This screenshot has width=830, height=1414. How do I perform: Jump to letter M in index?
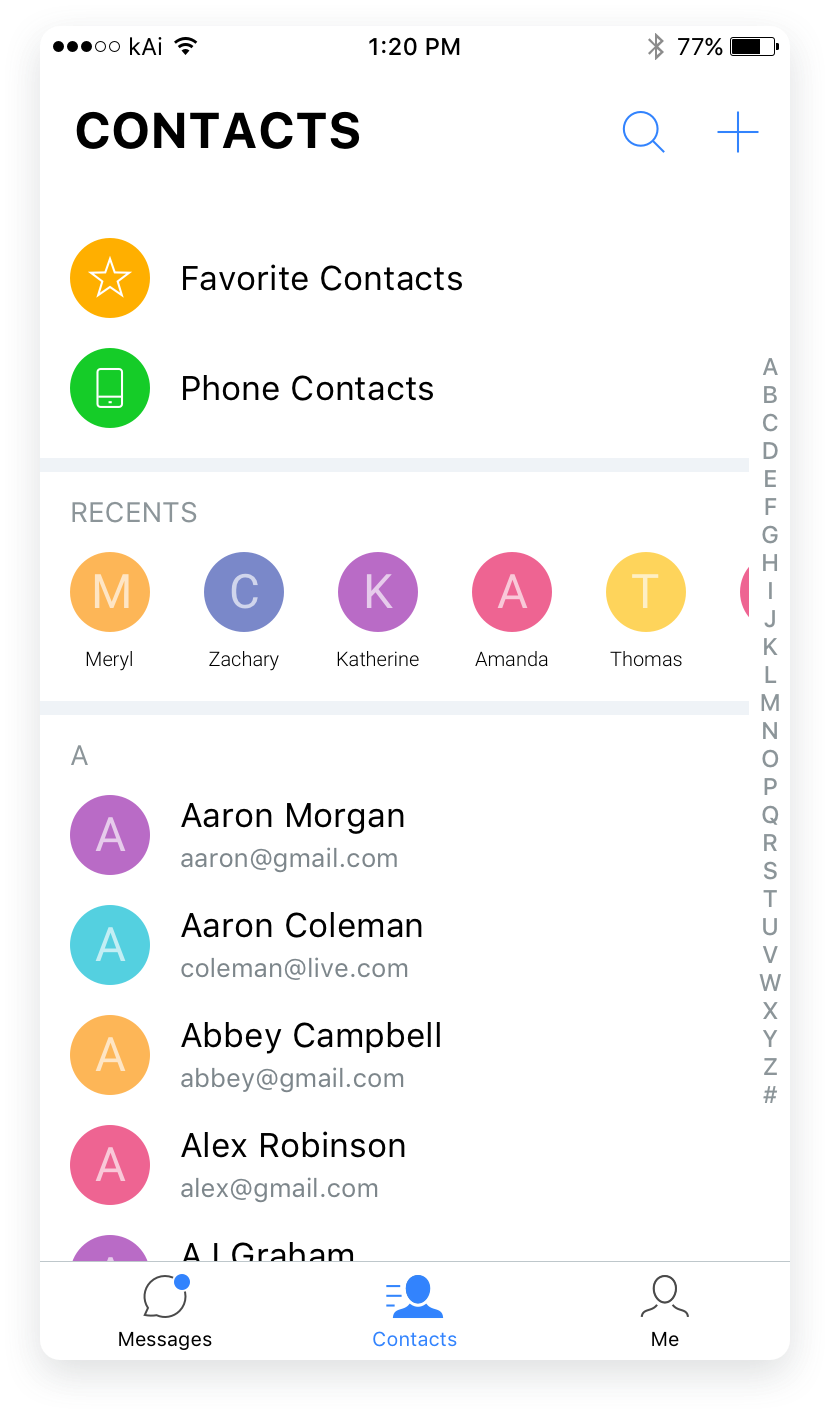(x=770, y=703)
